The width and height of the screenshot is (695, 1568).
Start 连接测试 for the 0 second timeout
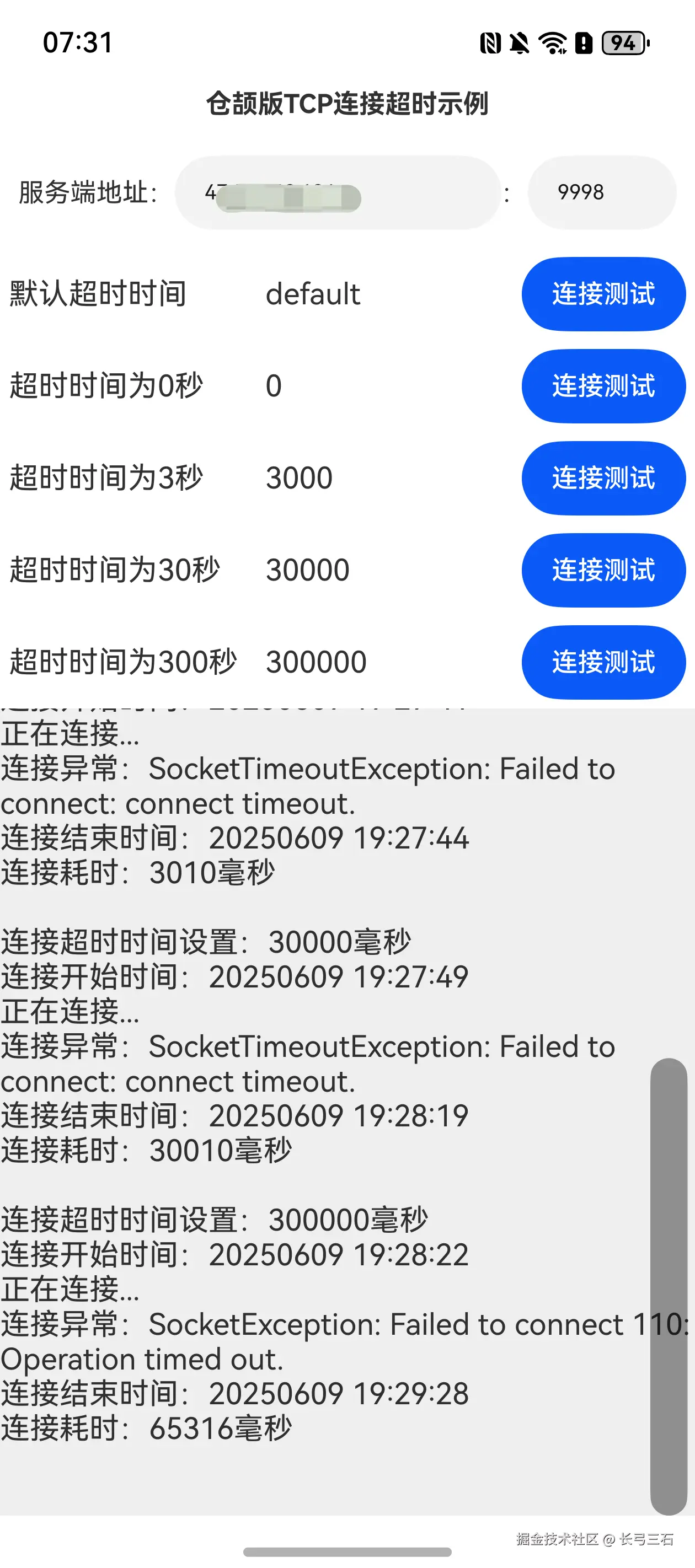click(x=603, y=386)
